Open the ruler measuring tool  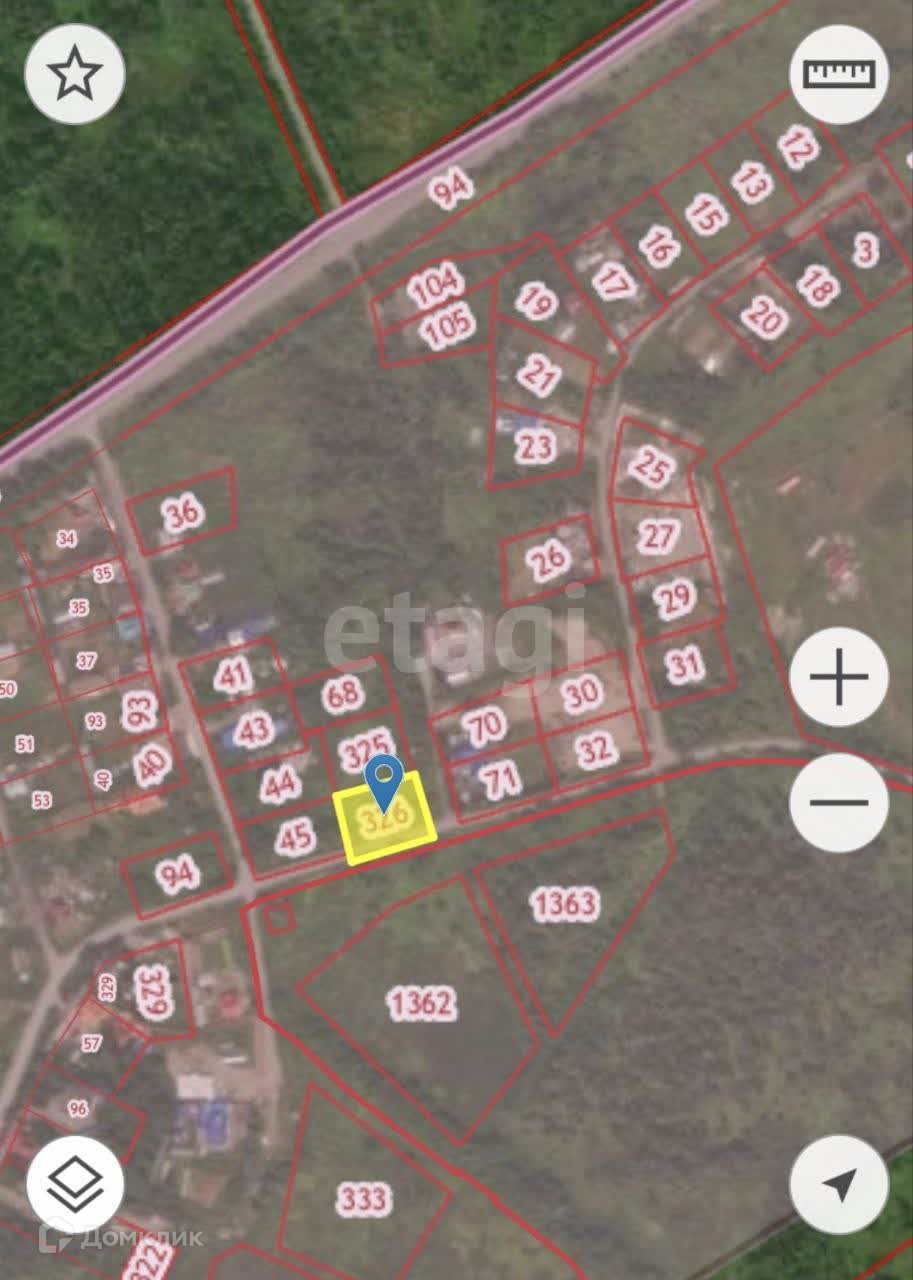839,74
